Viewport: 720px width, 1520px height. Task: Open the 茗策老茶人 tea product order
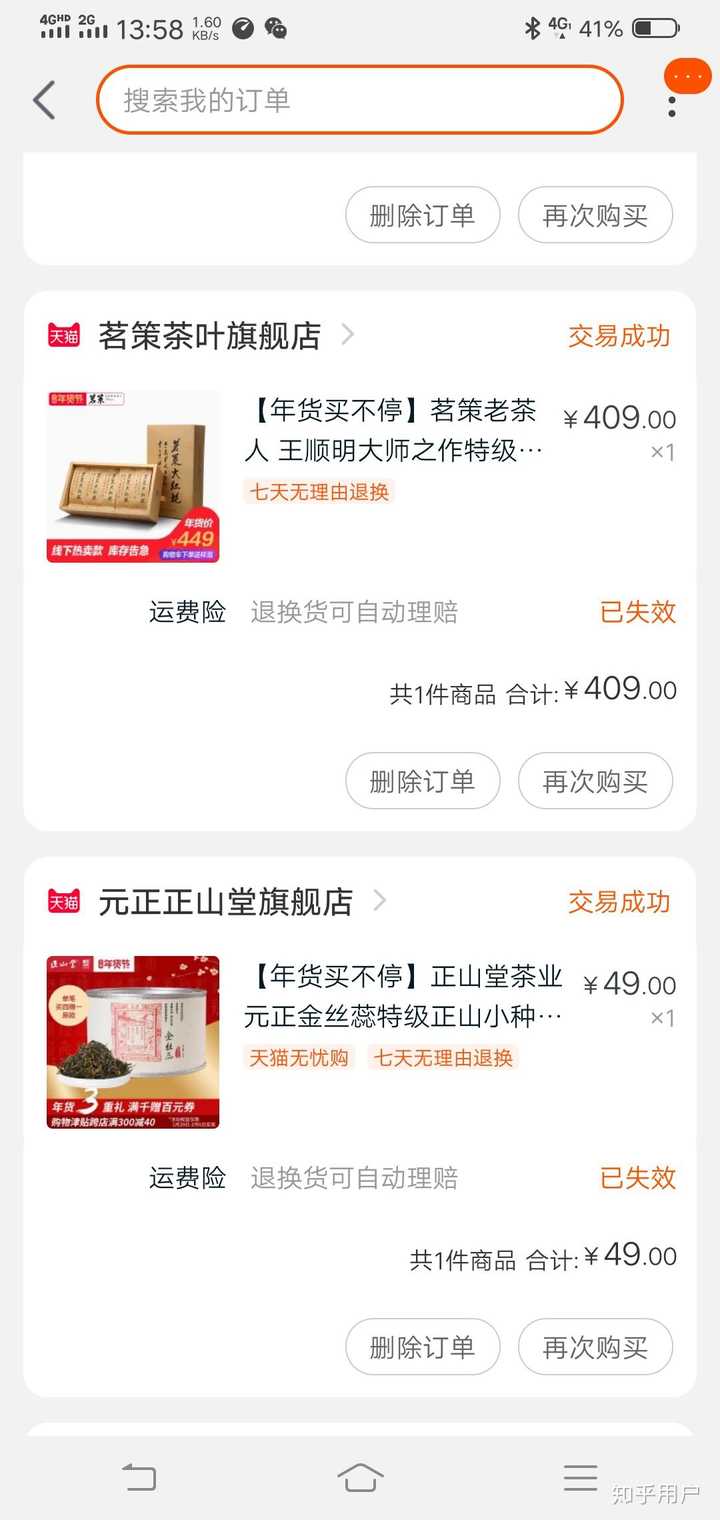[393, 431]
